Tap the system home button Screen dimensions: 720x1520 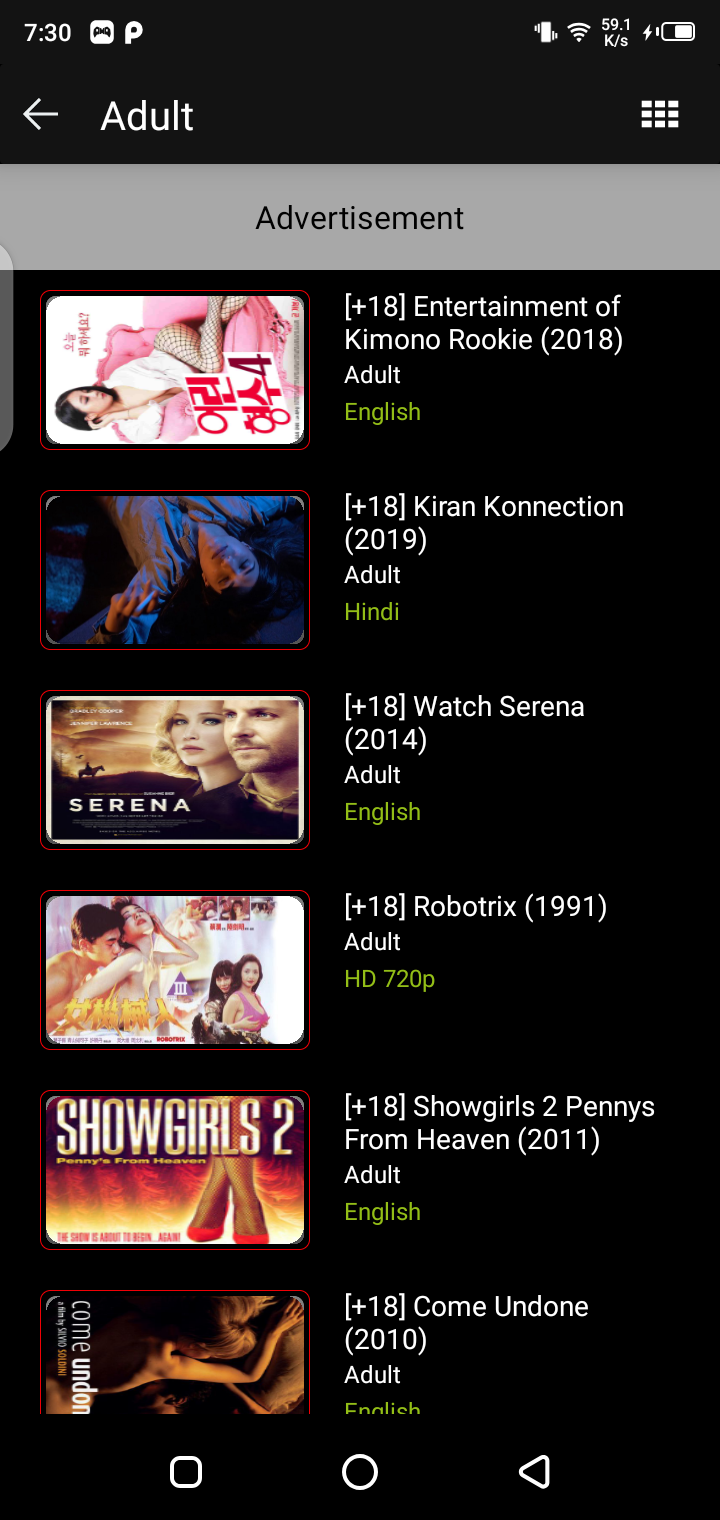pos(360,1471)
